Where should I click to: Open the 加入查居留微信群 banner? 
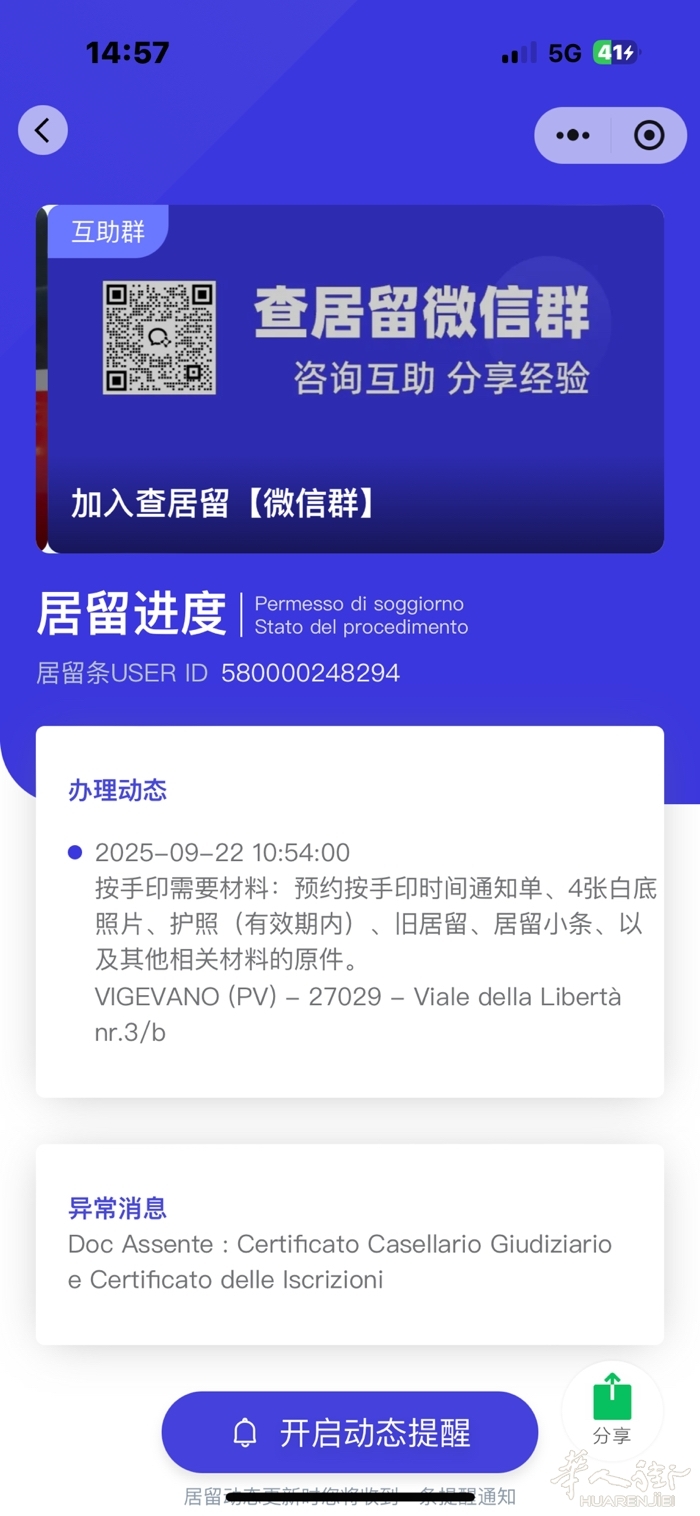coord(354,379)
